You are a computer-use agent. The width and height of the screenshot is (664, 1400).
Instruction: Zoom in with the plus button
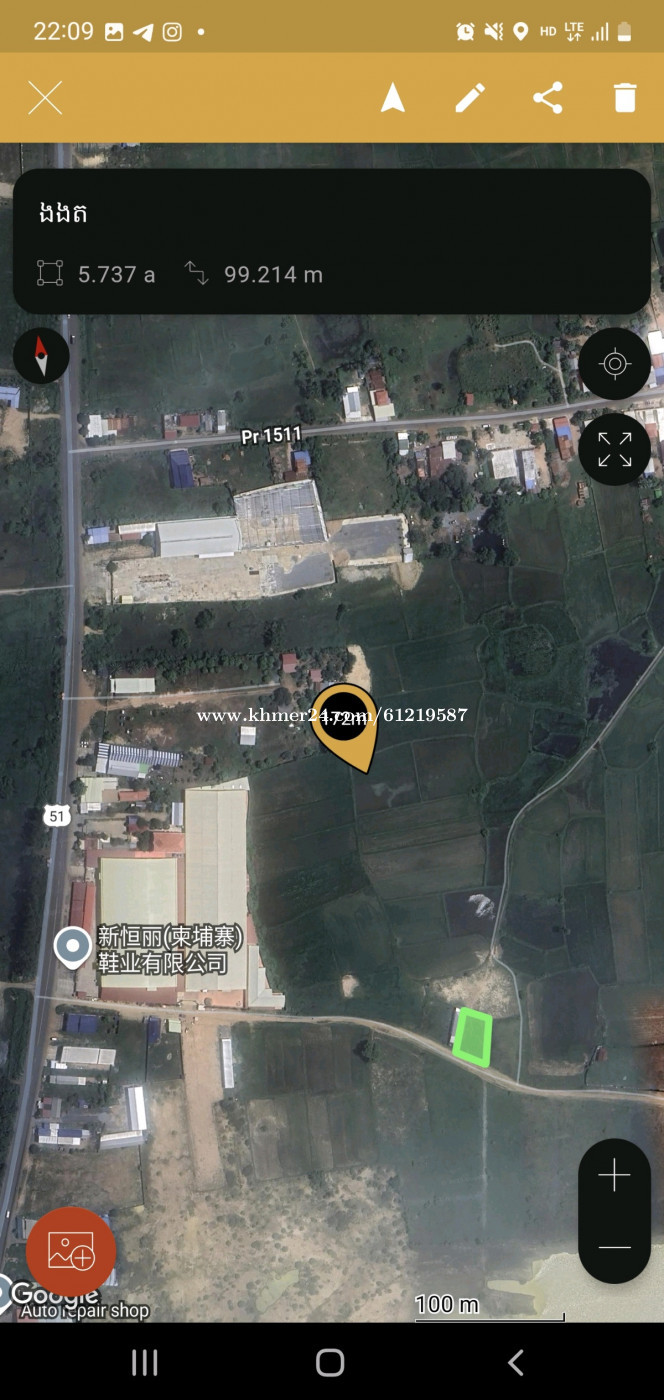[x=614, y=1176]
